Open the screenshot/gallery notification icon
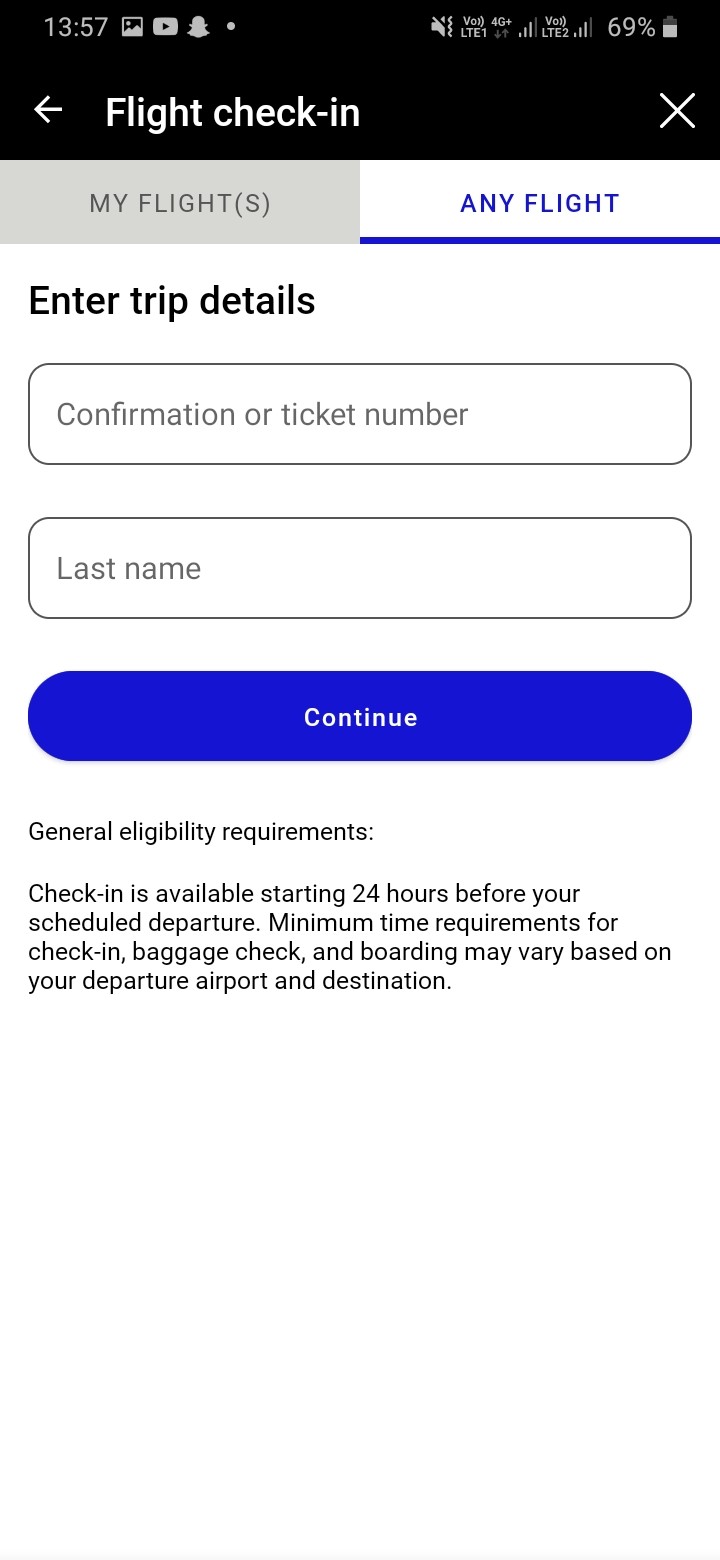The width and height of the screenshot is (720, 1560). pos(131,27)
